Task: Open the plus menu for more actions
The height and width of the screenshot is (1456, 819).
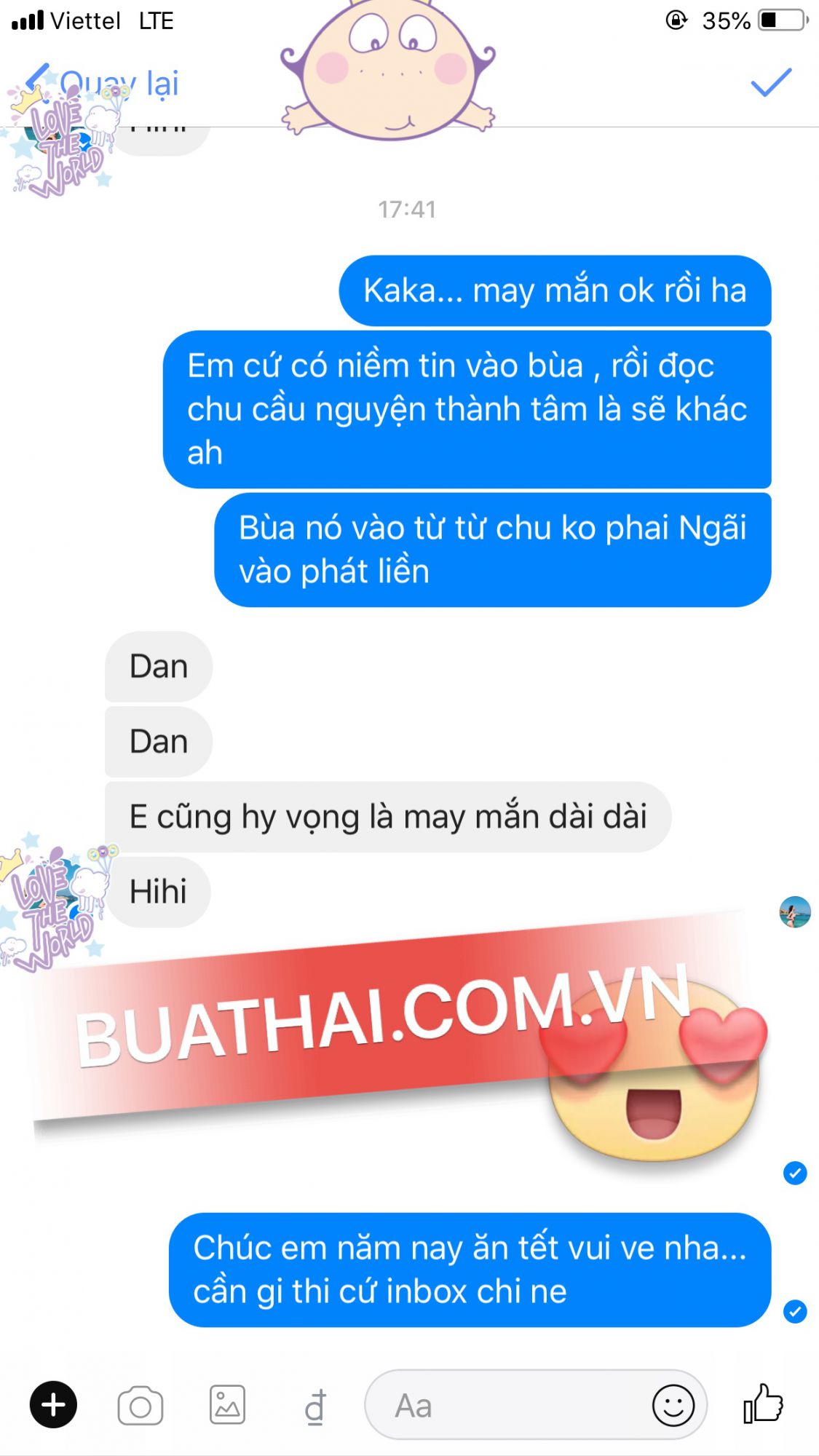Action: pyautogui.click(x=53, y=1404)
